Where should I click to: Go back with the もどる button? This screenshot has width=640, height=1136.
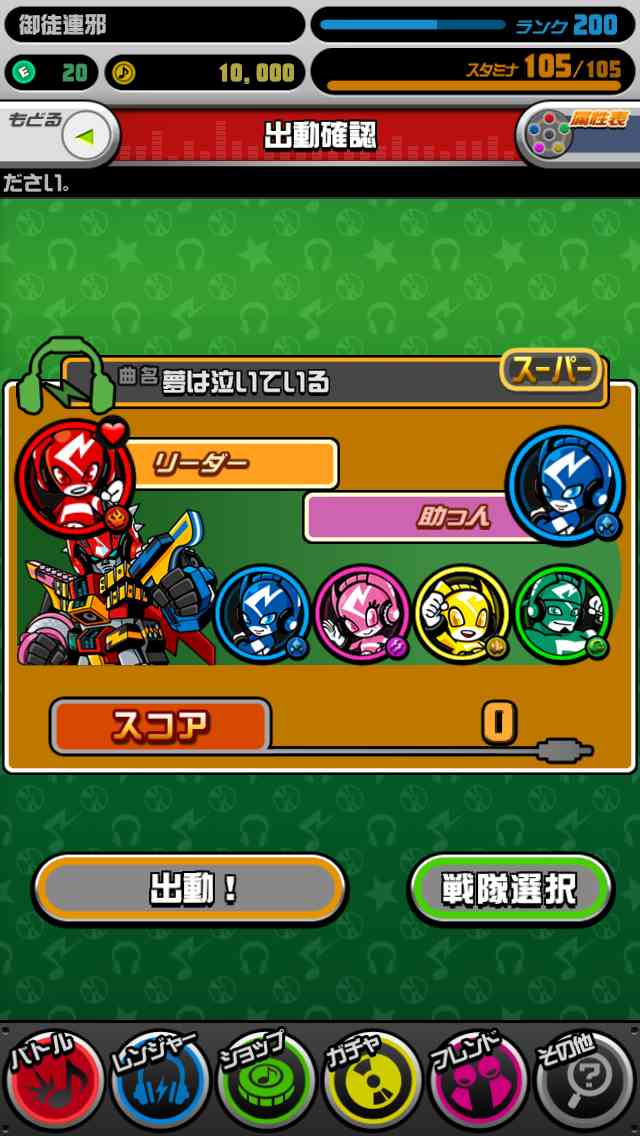(x=60, y=134)
